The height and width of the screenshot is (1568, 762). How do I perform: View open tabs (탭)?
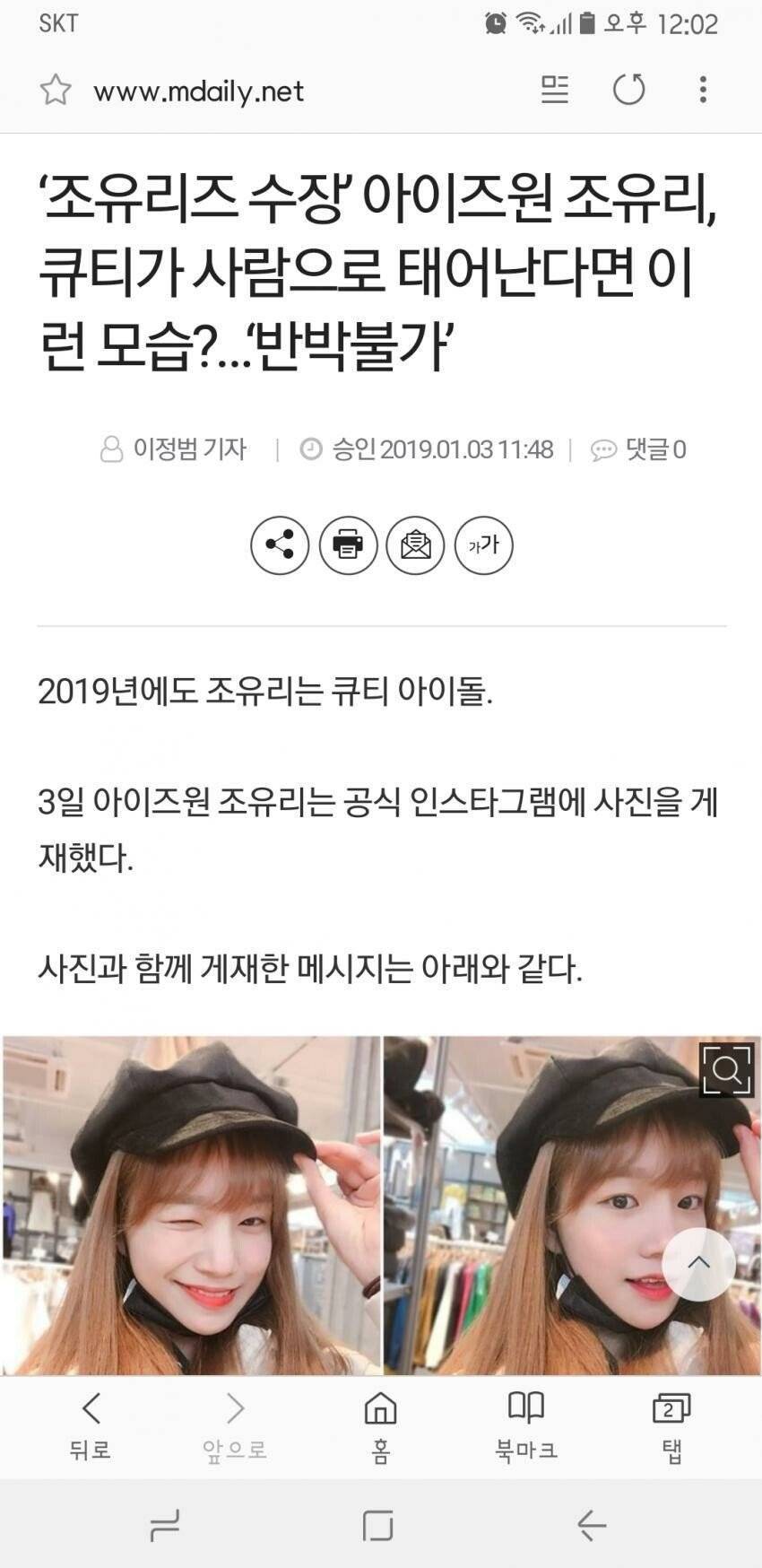(x=671, y=1425)
